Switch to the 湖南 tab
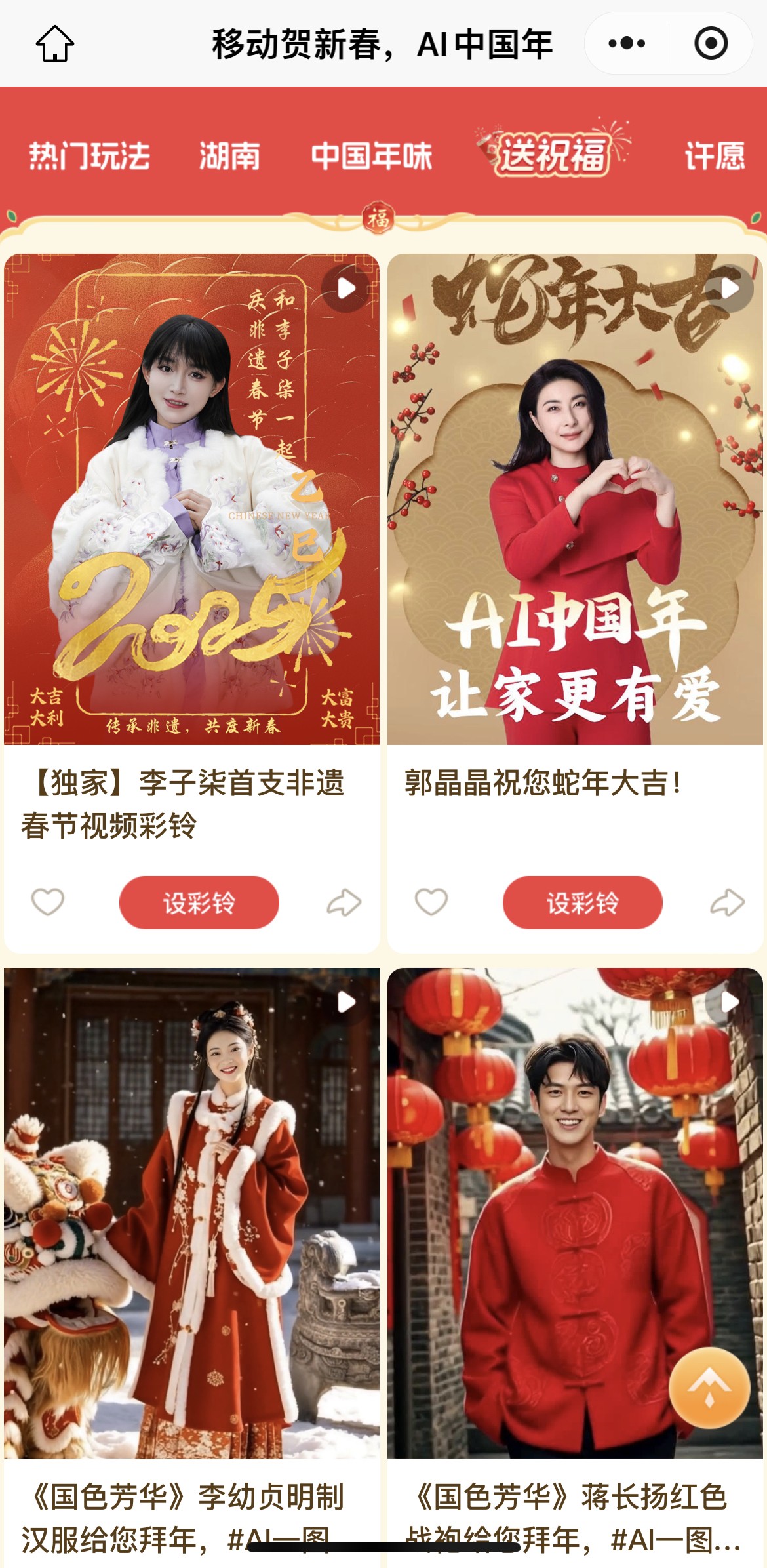767x1568 pixels. click(x=229, y=156)
